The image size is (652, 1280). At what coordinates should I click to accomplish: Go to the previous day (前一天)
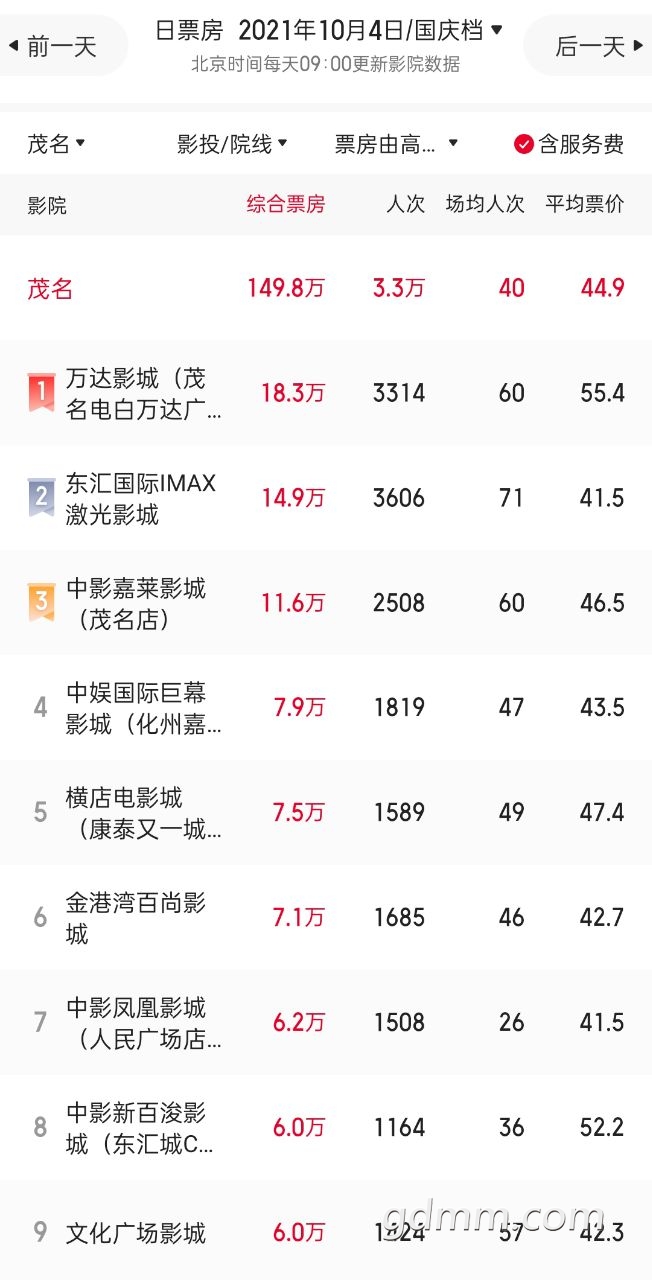pos(55,46)
